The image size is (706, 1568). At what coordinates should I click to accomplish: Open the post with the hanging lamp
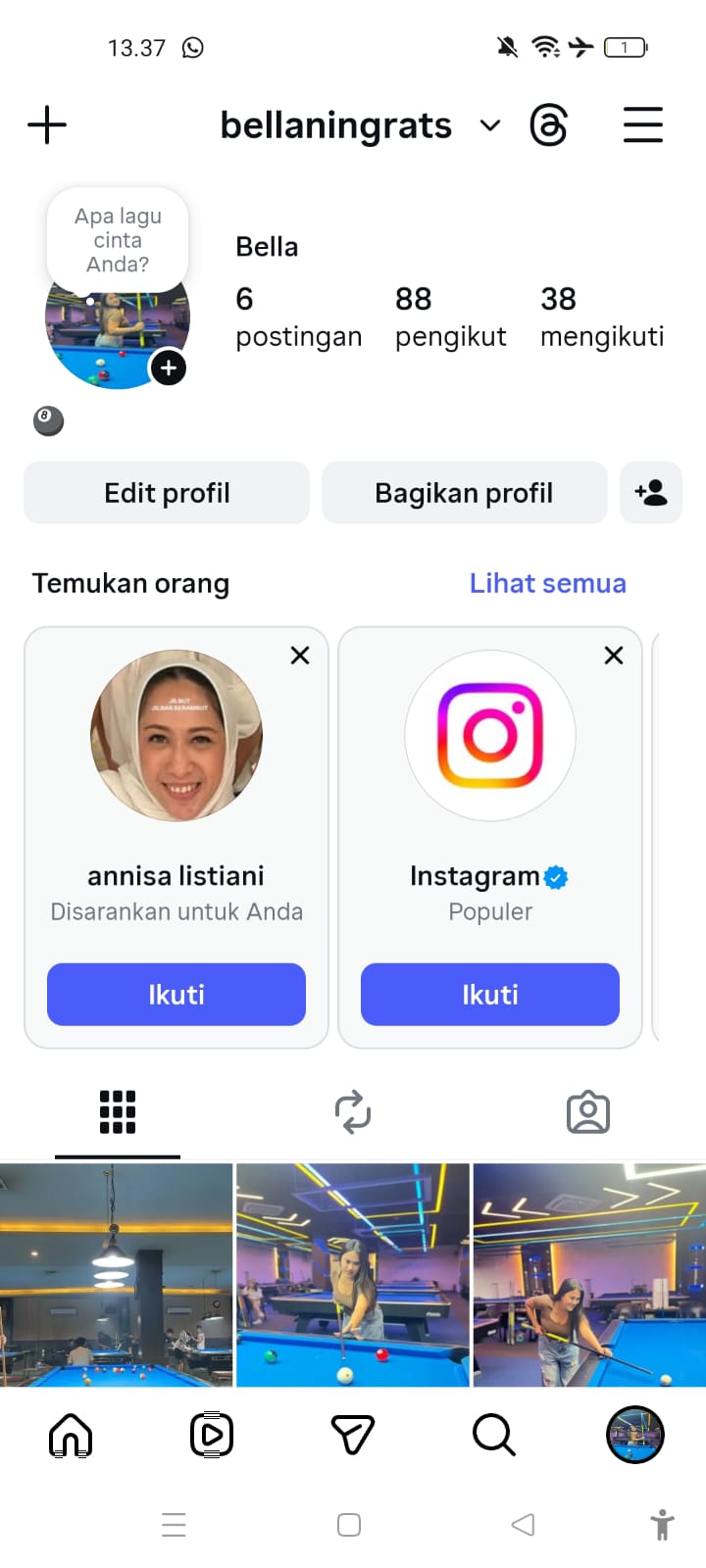(x=116, y=1274)
